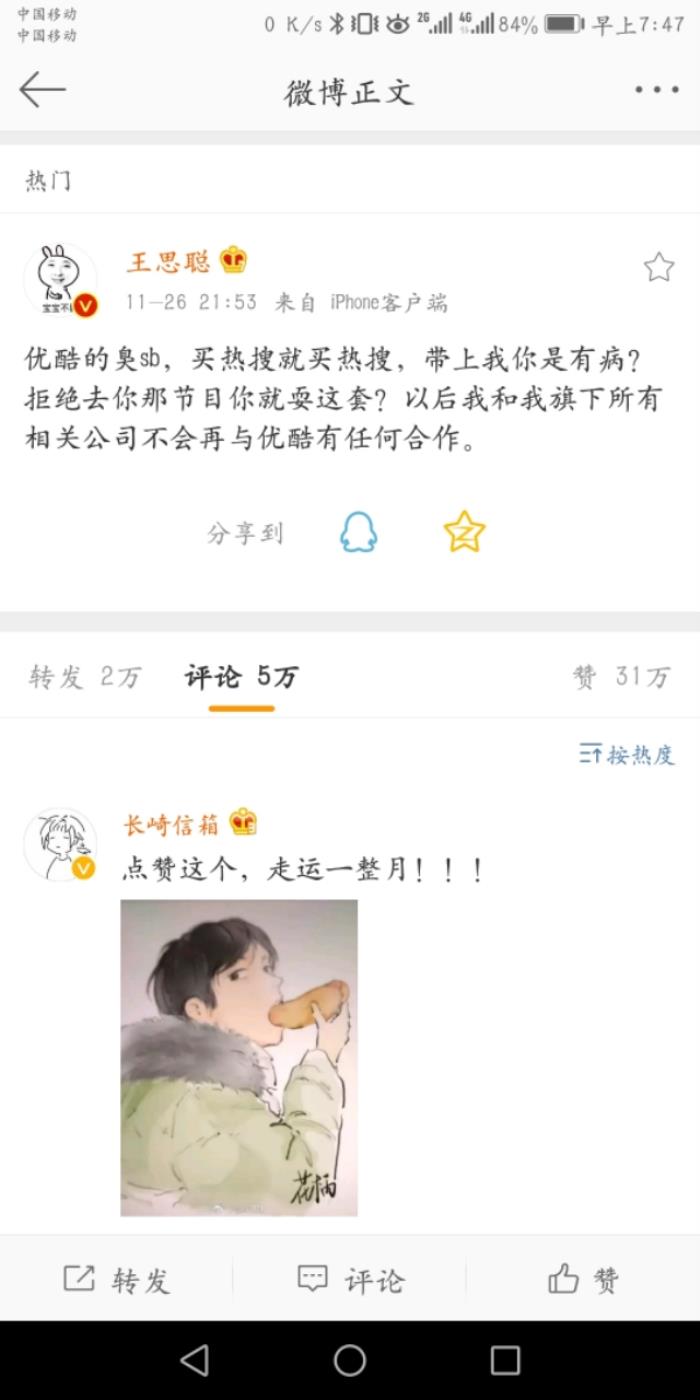
Task: Share the post to Qzone
Action: pyautogui.click(x=464, y=532)
